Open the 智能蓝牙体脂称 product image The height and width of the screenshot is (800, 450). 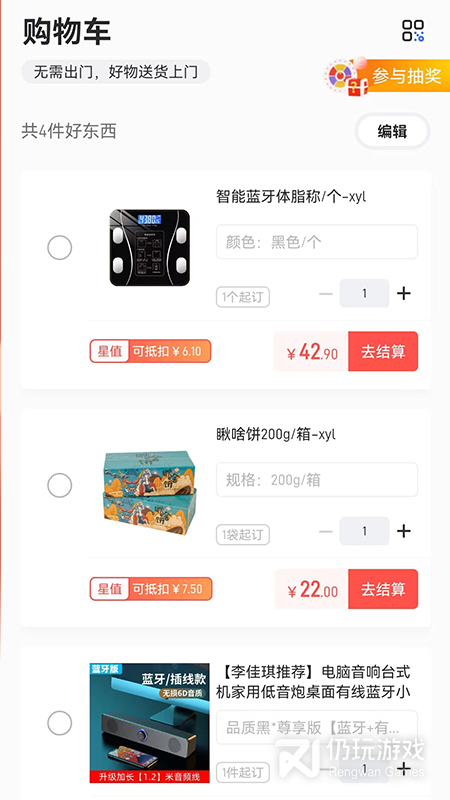(149, 247)
